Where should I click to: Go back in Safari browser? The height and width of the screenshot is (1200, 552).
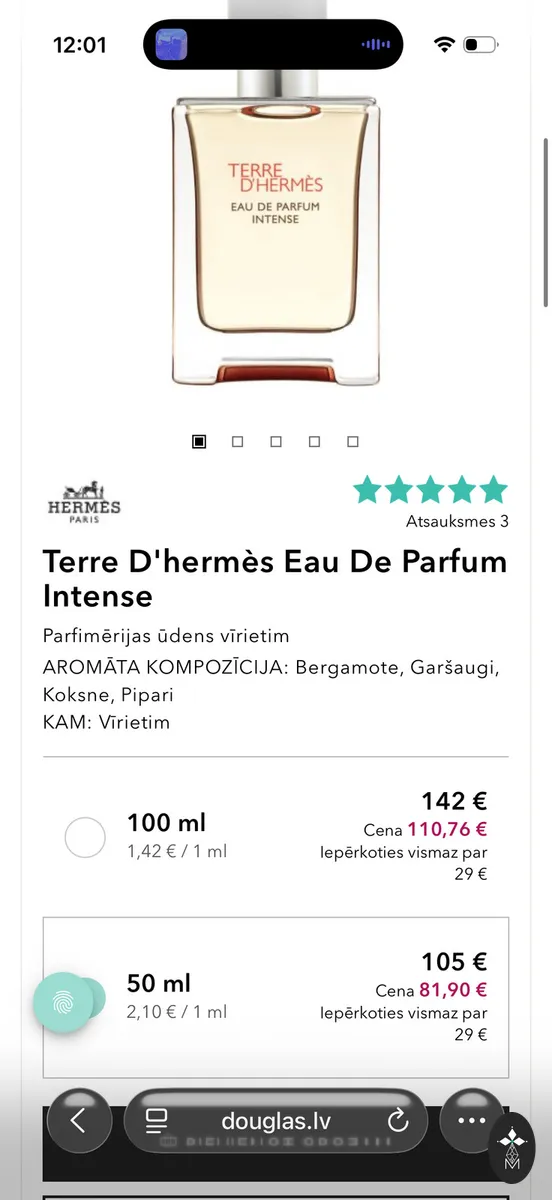click(78, 1120)
